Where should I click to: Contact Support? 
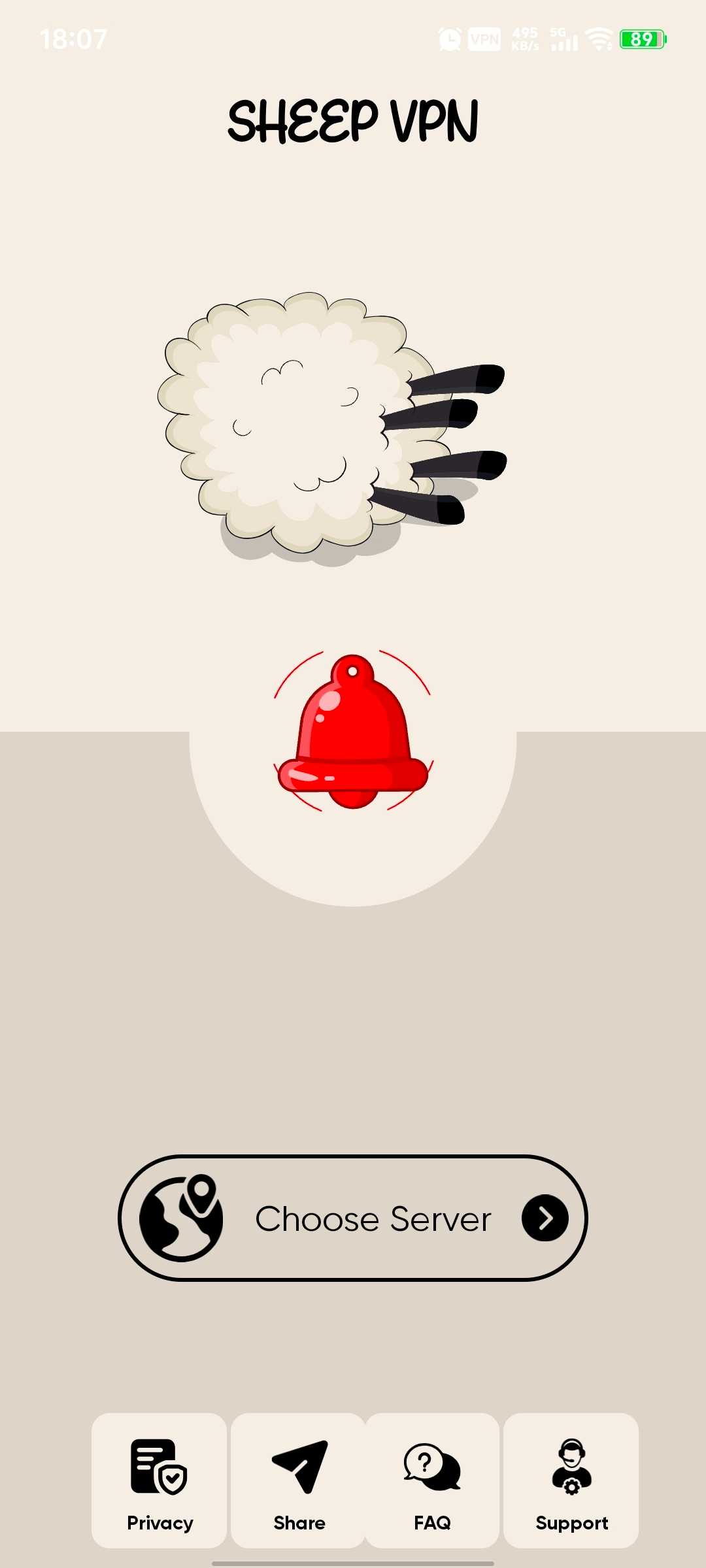click(x=571, y=1481)
